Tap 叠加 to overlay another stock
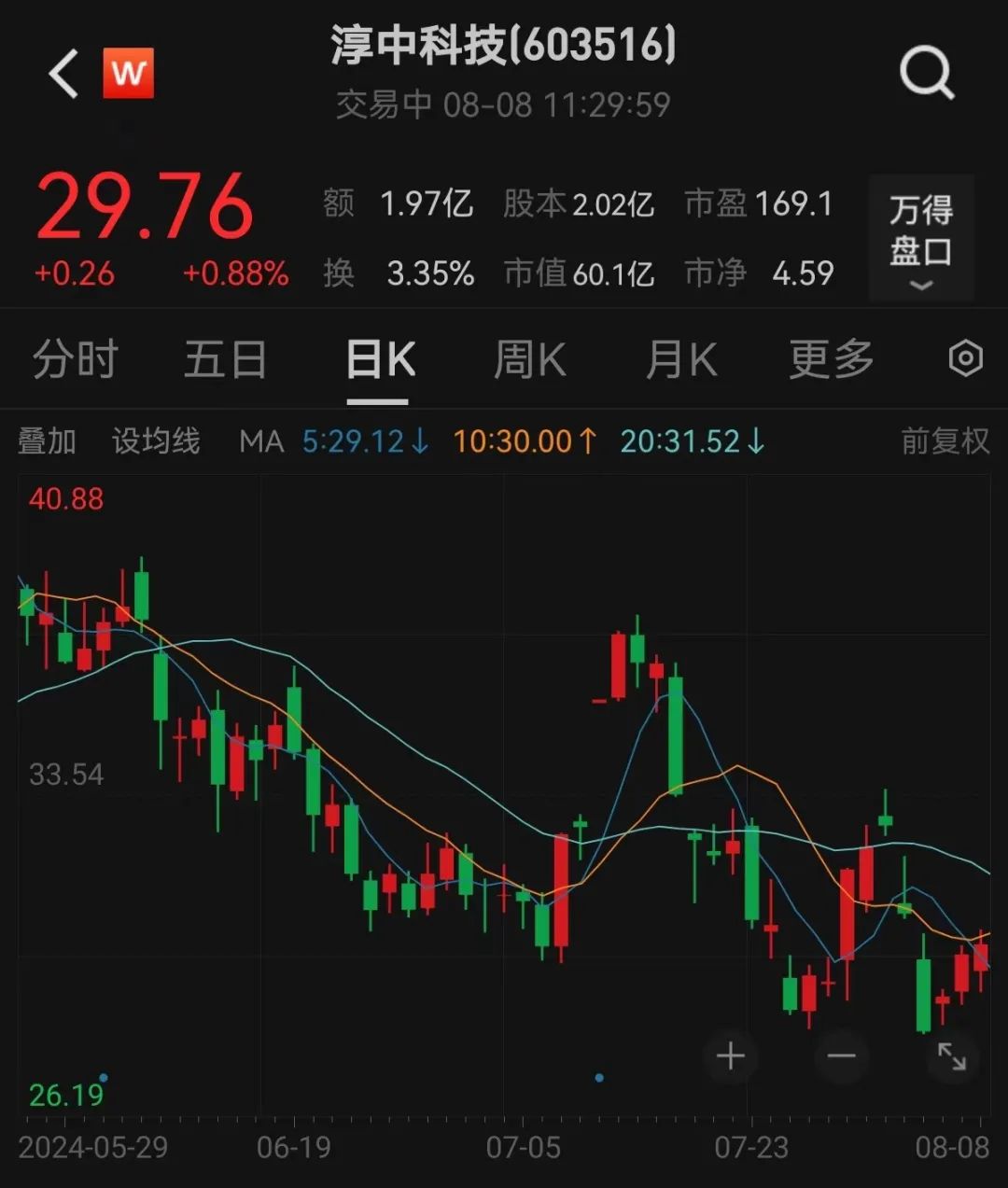This screenshot has height=1188, width=1008. tap(47, 440)
